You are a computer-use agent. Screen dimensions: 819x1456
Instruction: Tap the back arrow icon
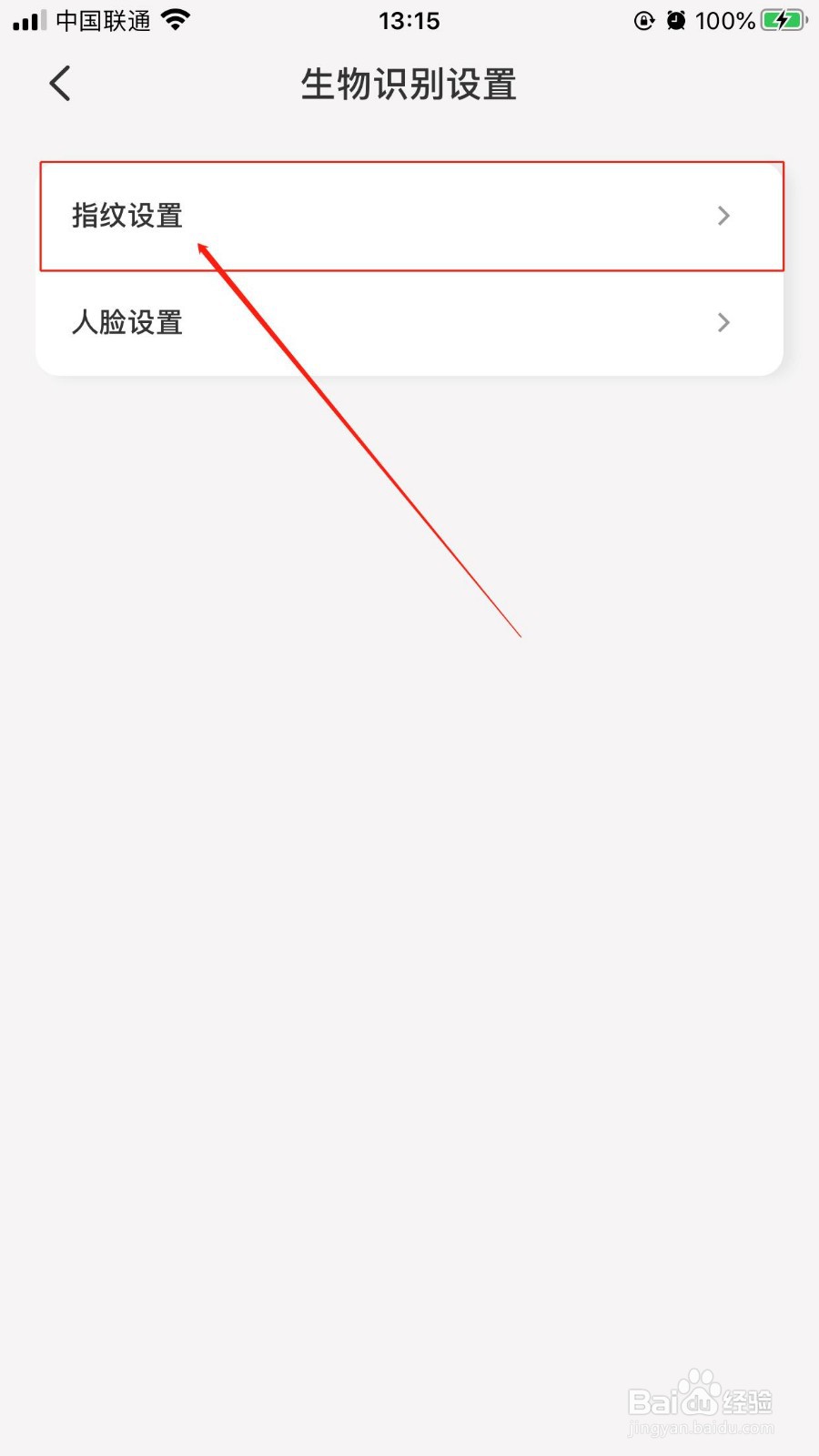60,82
